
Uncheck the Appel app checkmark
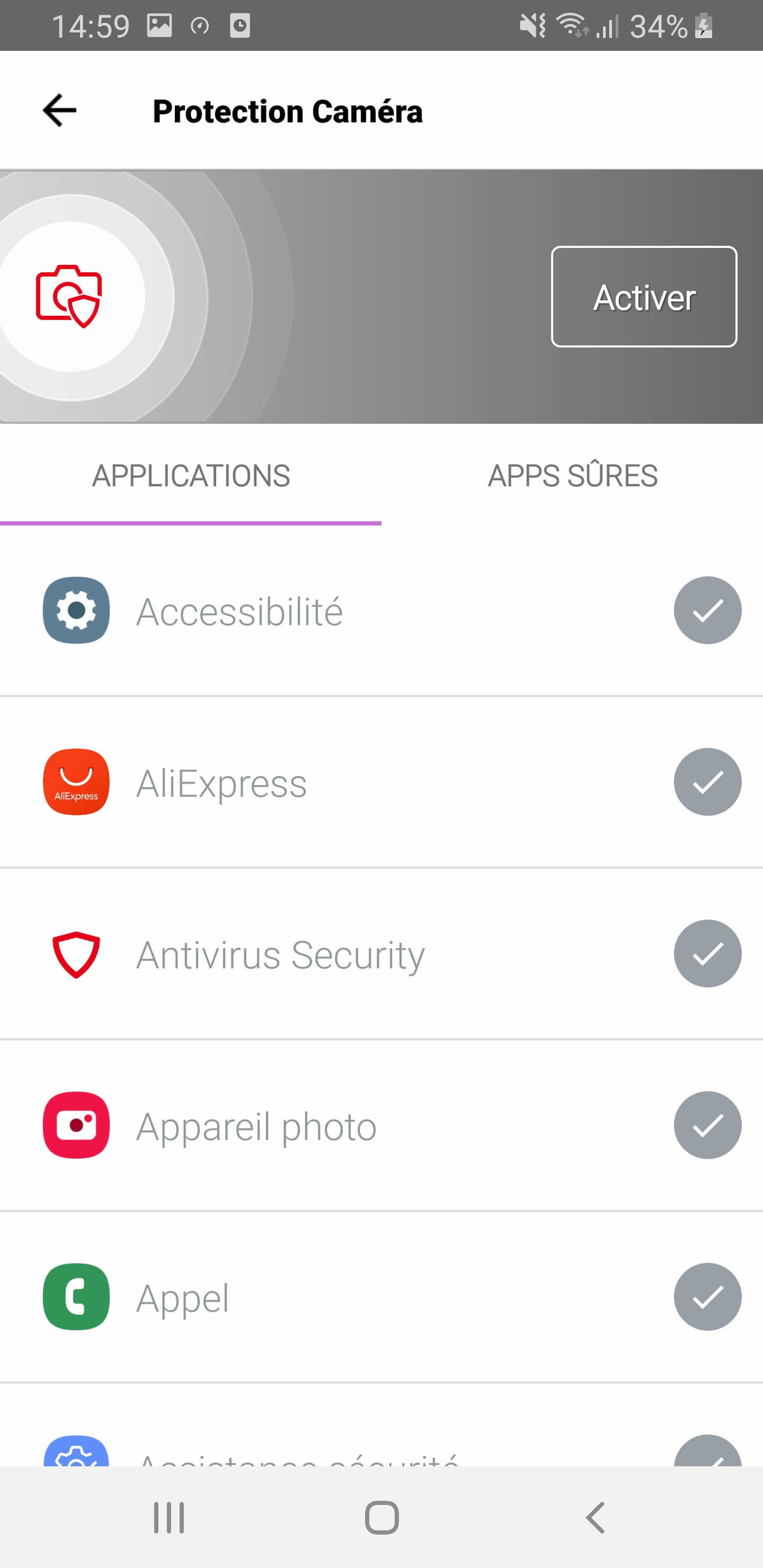[x=707, y=1297]
